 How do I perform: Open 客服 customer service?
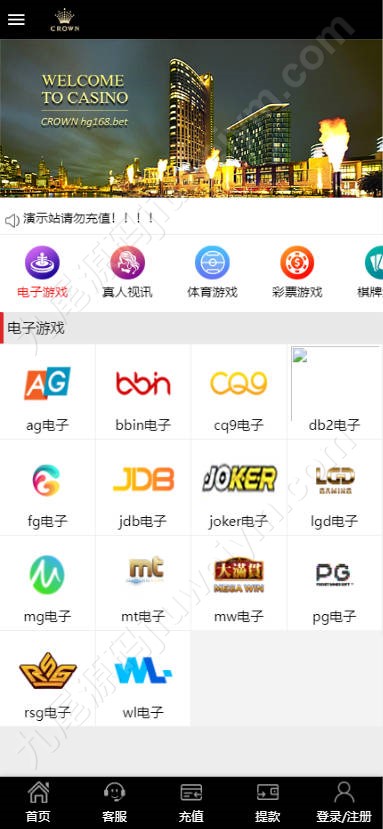[115, 803]
